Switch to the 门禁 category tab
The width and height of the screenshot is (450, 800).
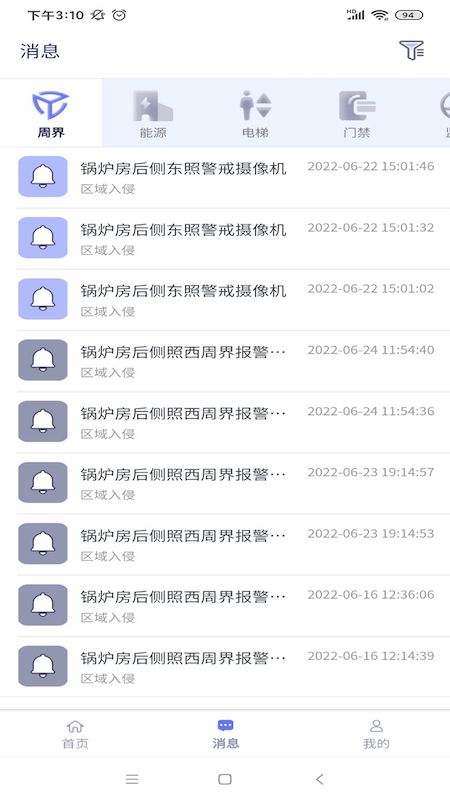point(357,113)
